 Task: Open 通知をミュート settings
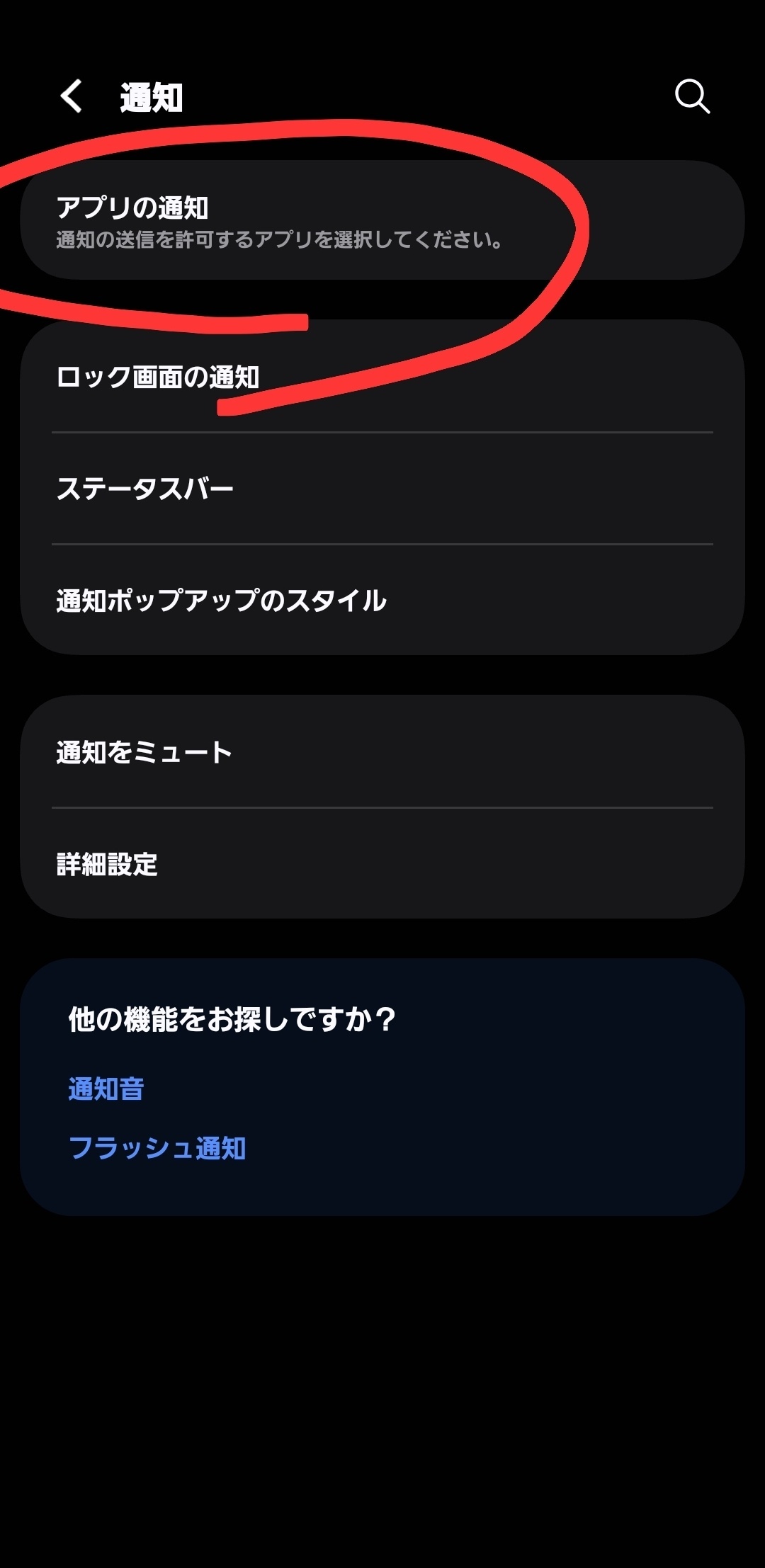pos(382,752)
